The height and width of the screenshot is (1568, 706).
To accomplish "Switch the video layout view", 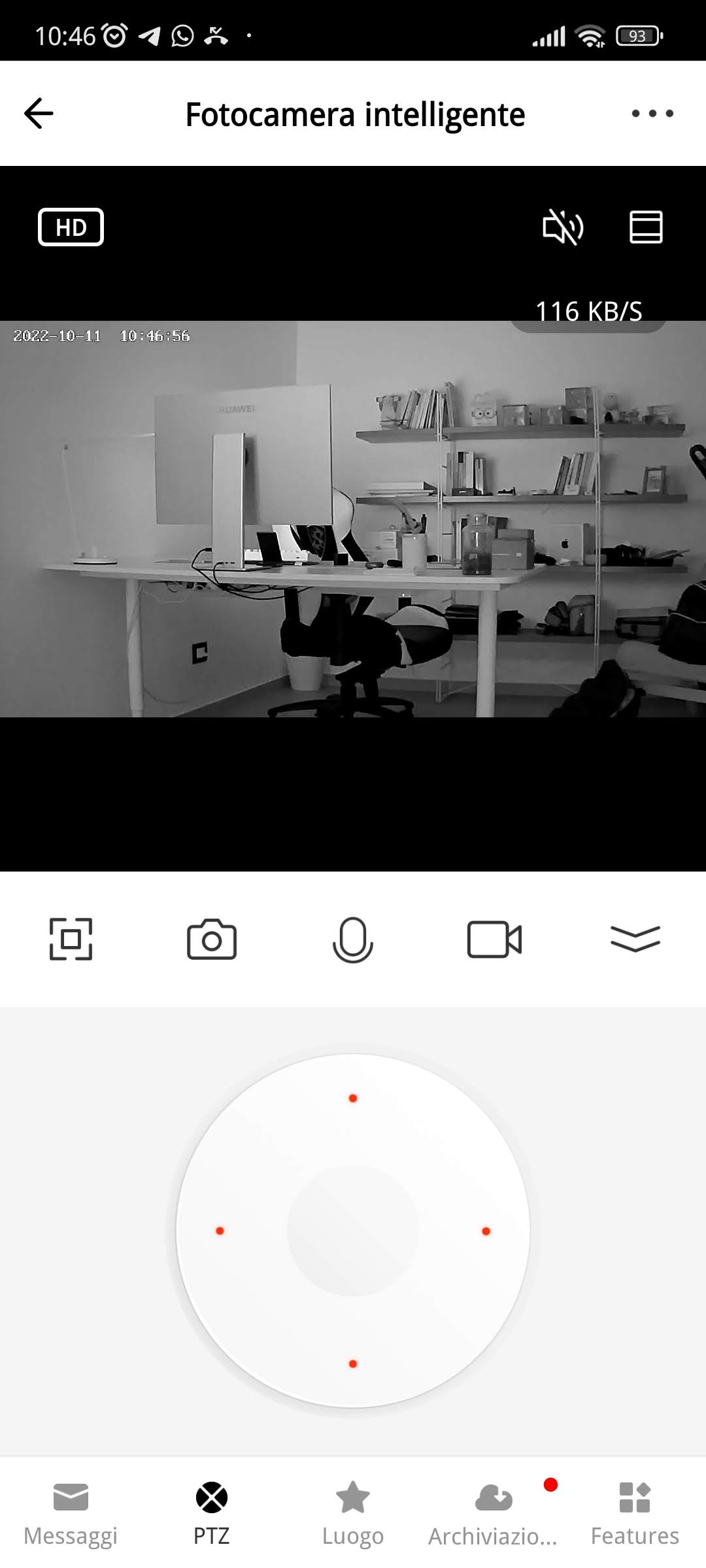I will click(646, 227).
